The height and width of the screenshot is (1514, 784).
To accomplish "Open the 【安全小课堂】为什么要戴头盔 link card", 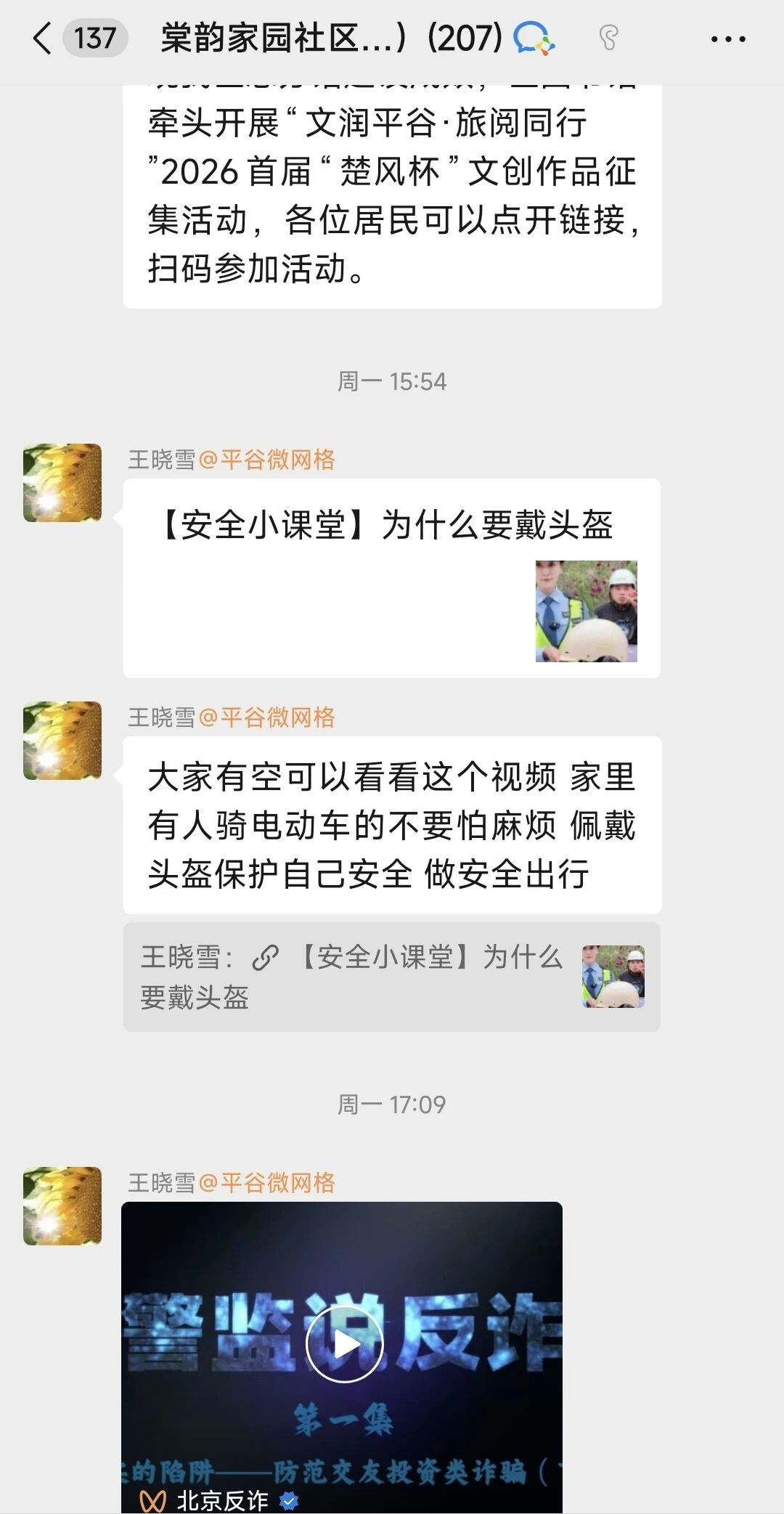I will pyautogui.click(x=391, y=578).
